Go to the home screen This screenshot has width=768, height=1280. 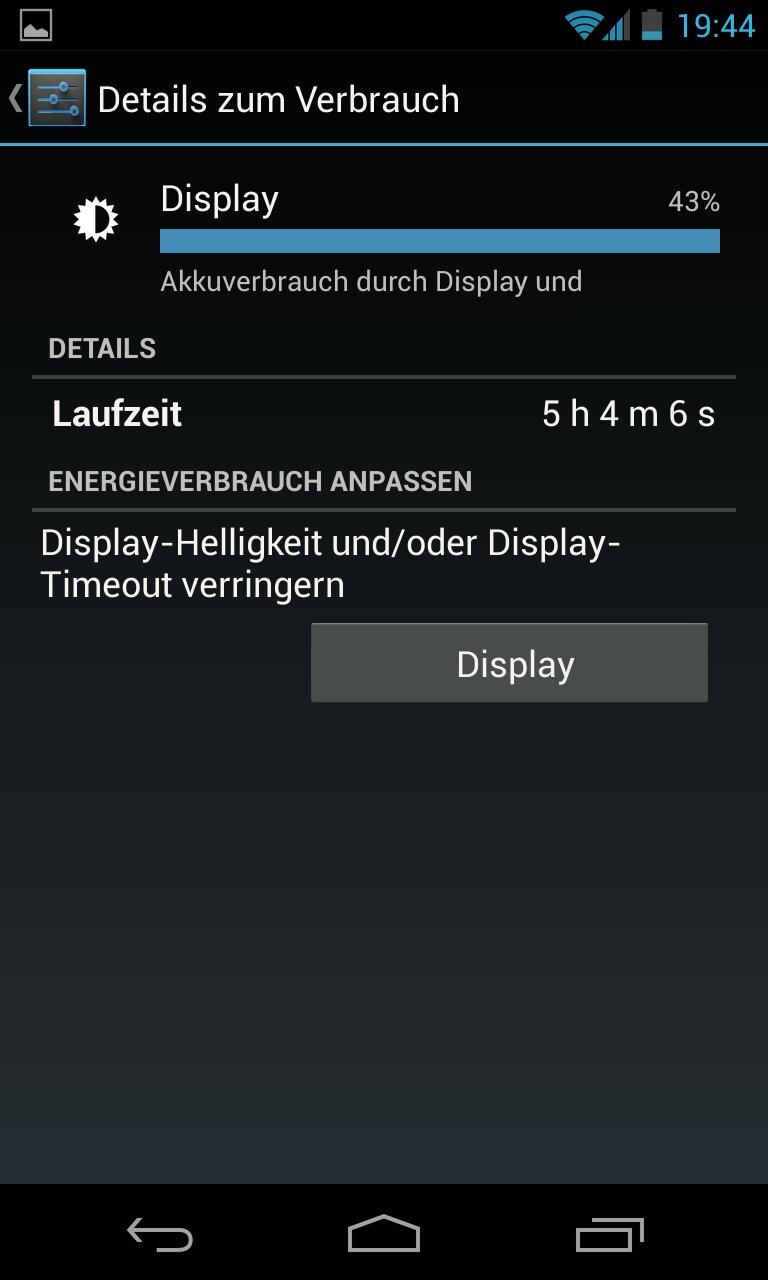click(x=384, y=1234)
